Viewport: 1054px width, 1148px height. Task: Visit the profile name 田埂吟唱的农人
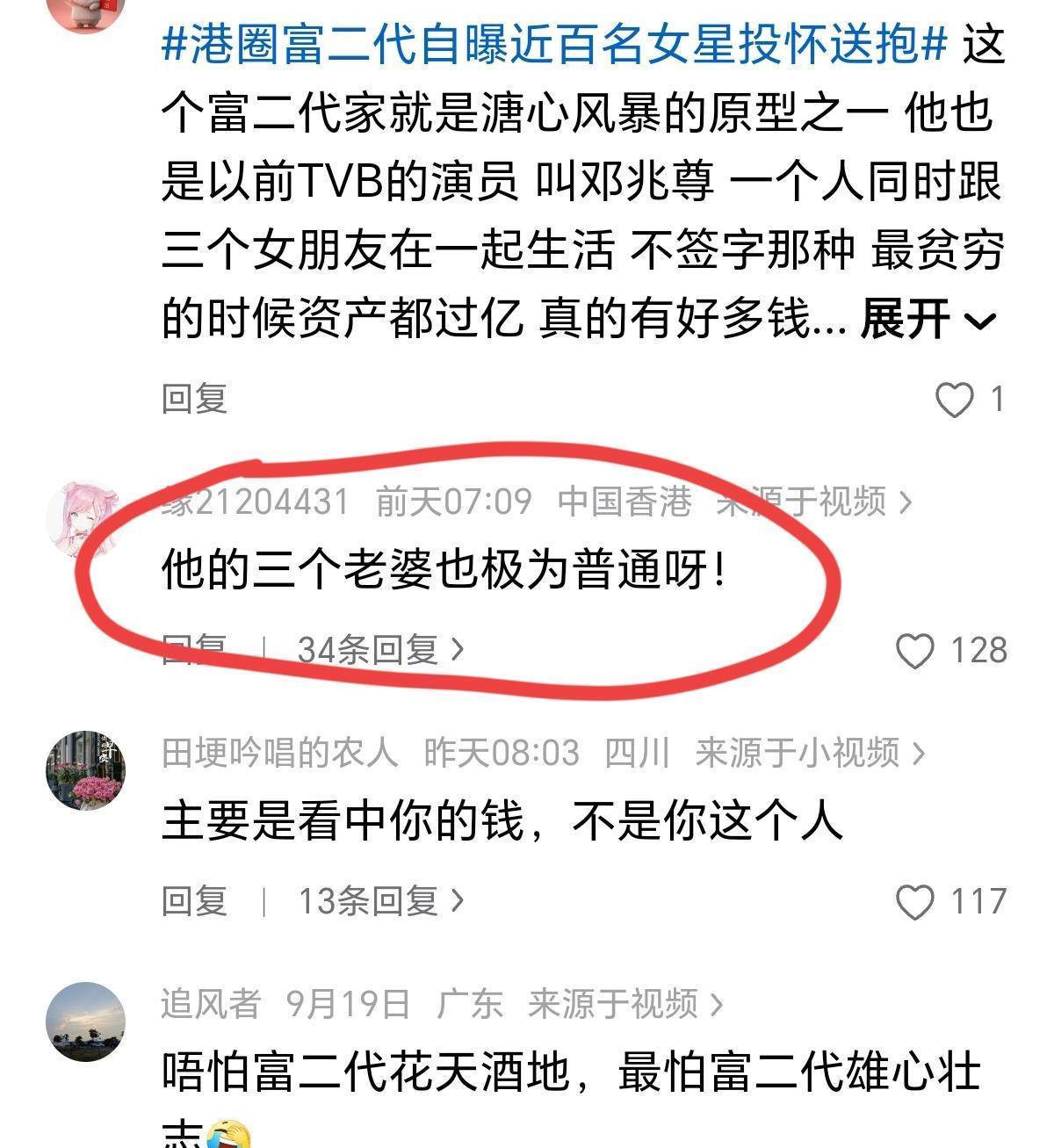tap(279, 753)
